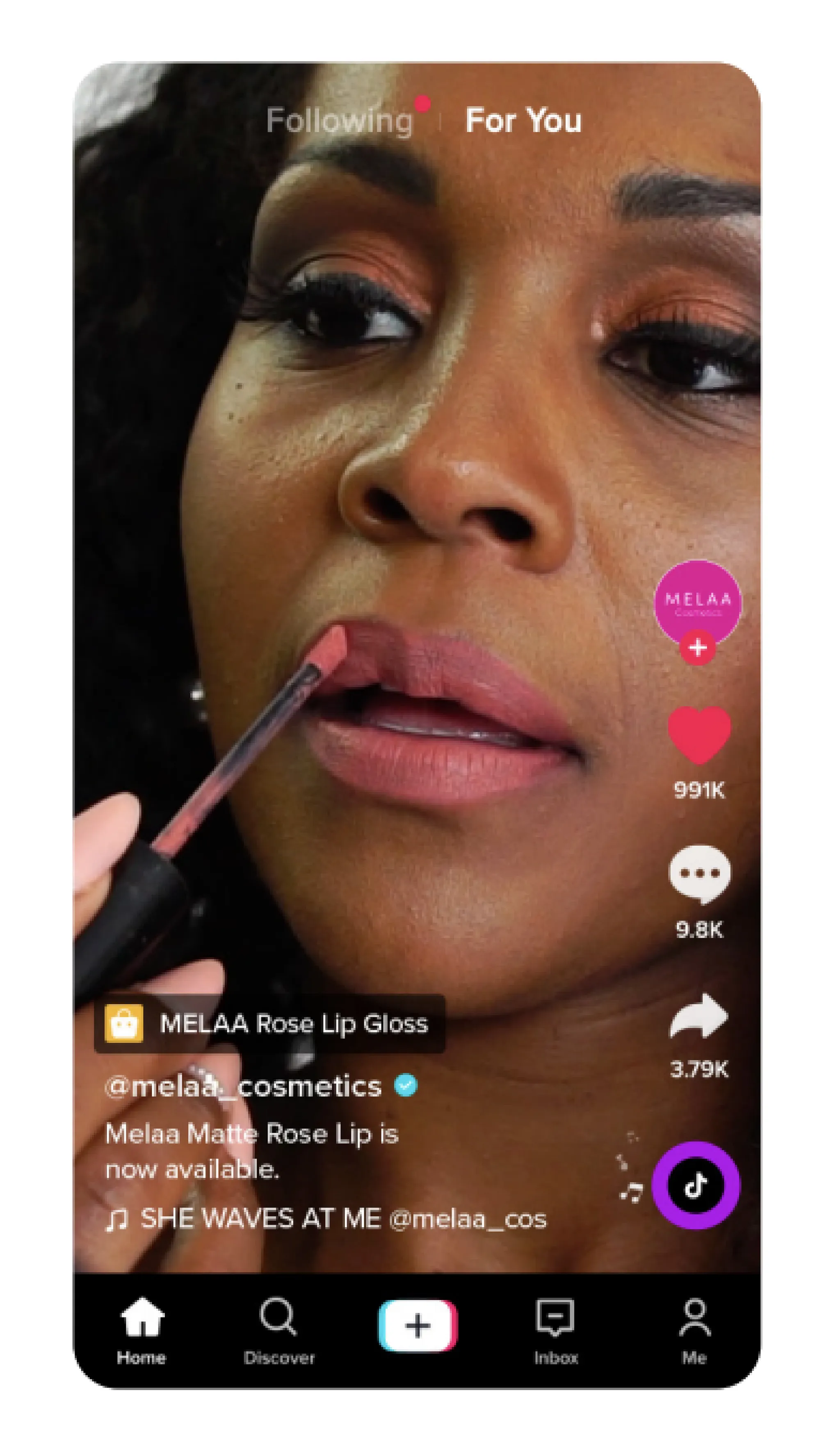The height and width of the screenshot is (1445, 840).
Task: Open the MELAA Rose Lip Gloss product link
Action: (x=269, y=1024)
